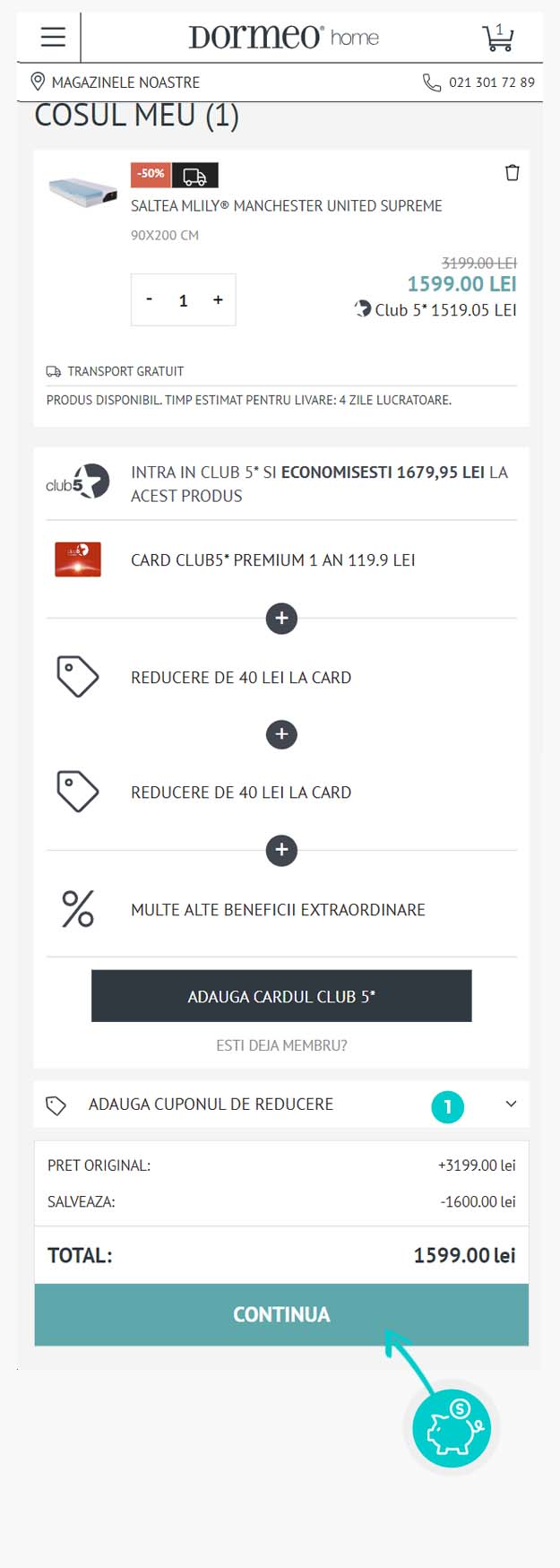Tap Continua to proceed to checkout

(x=281, y=1314)
